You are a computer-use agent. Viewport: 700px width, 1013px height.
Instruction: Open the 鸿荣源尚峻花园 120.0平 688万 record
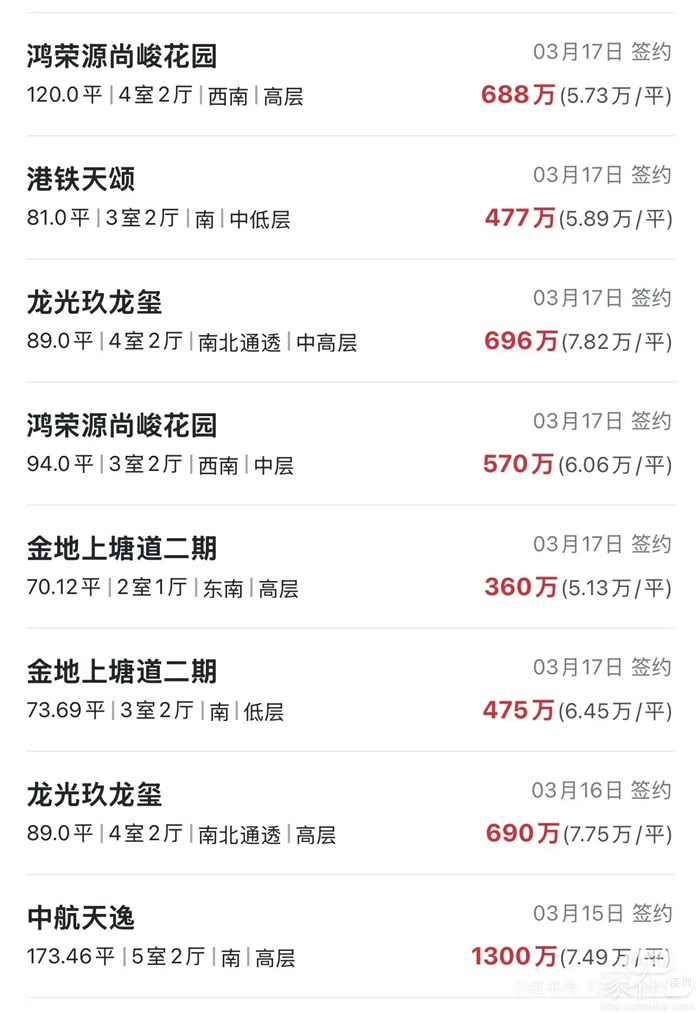pos(350,75)
